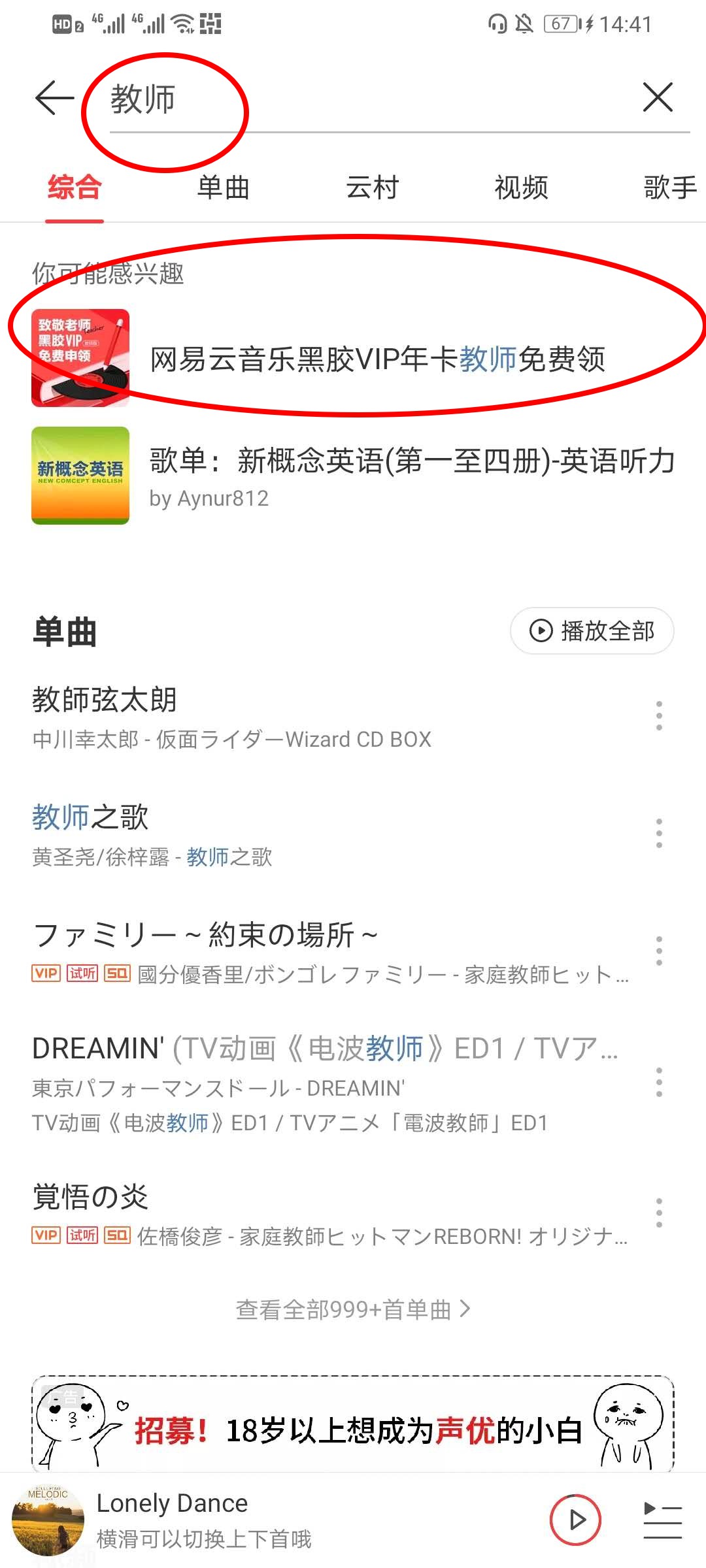Play Lonely Dance in the mini player
706x1568 pixels.
pos(575,1520)
